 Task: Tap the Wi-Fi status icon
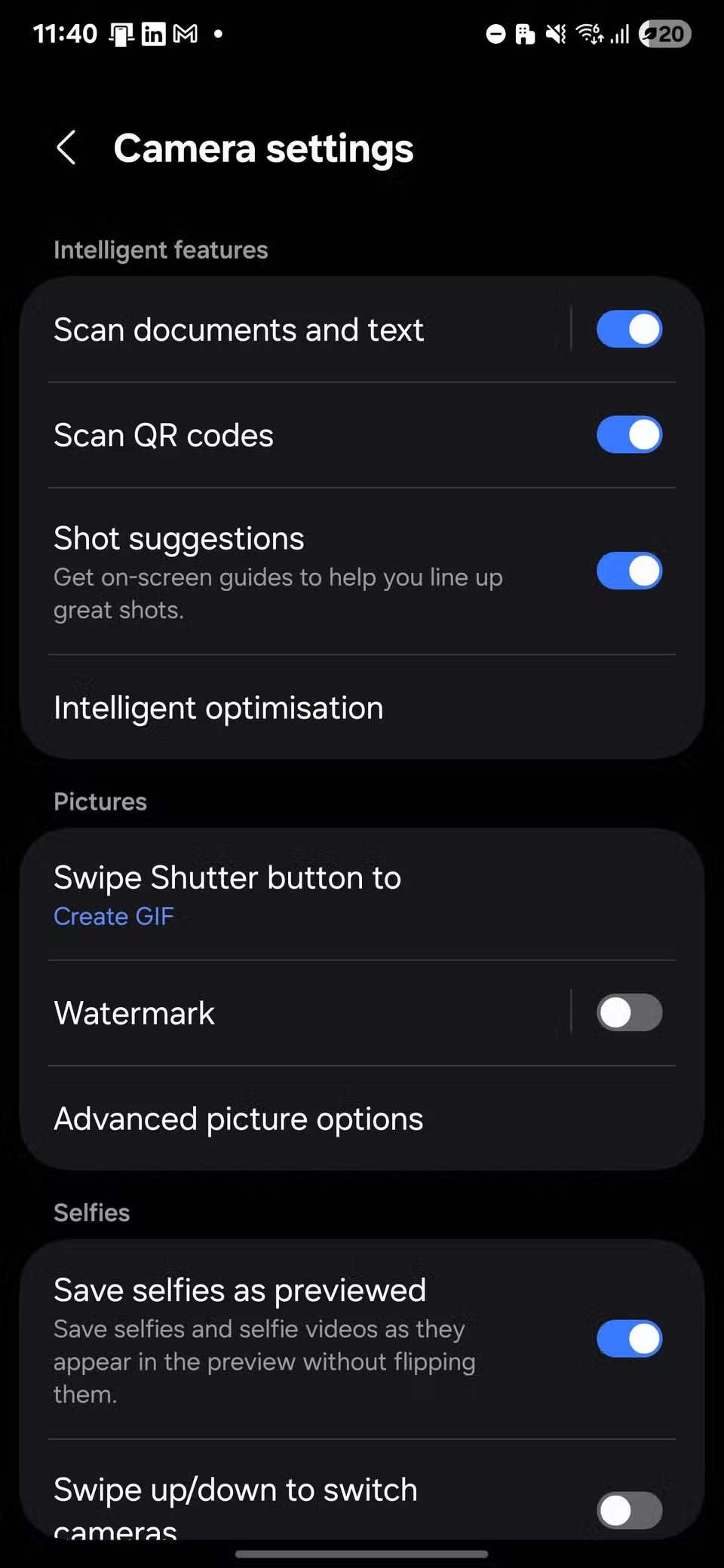pyautogui.click(x=587, y=33)
